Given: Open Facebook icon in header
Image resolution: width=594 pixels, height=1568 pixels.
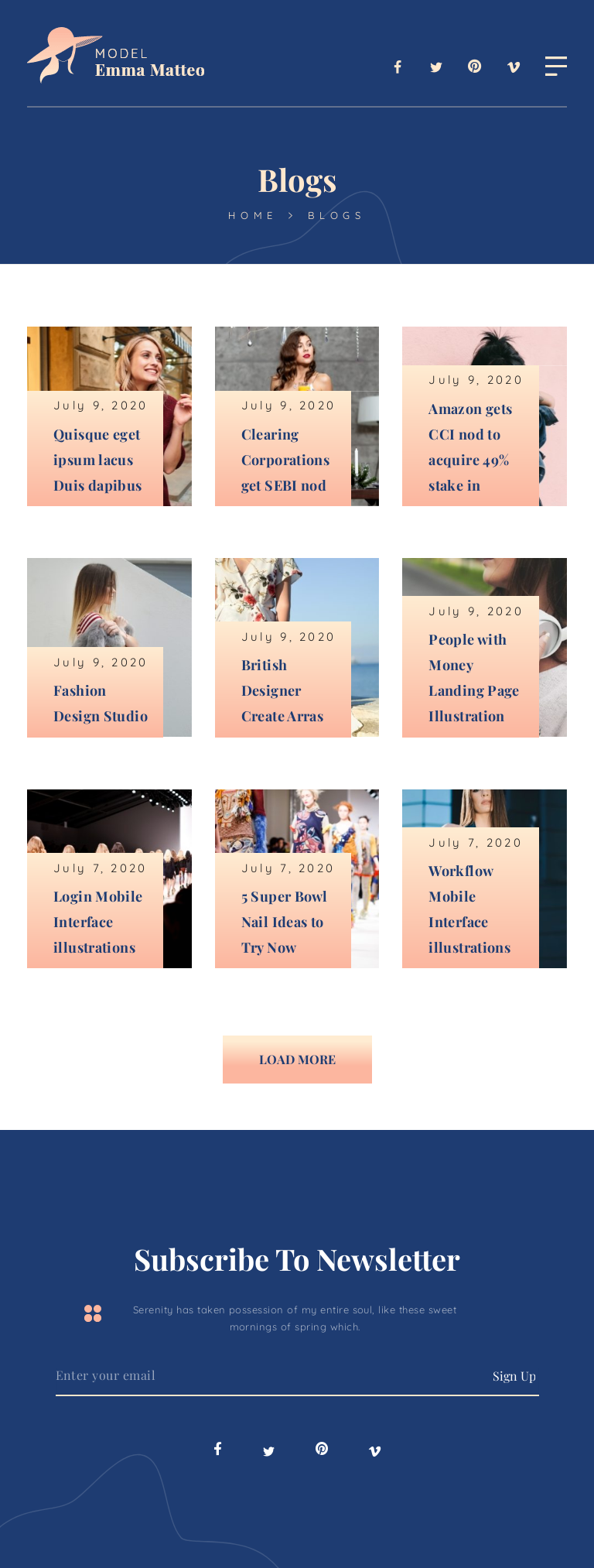Looking at the screenshot, I should [398, 67].
